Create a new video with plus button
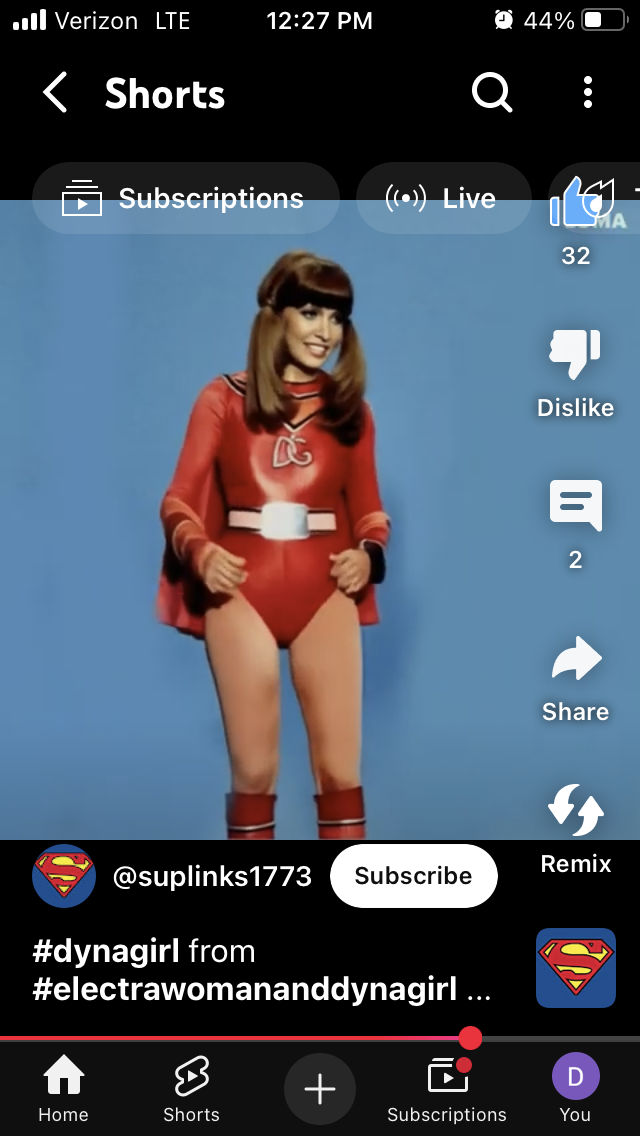 coord(319,1089)
